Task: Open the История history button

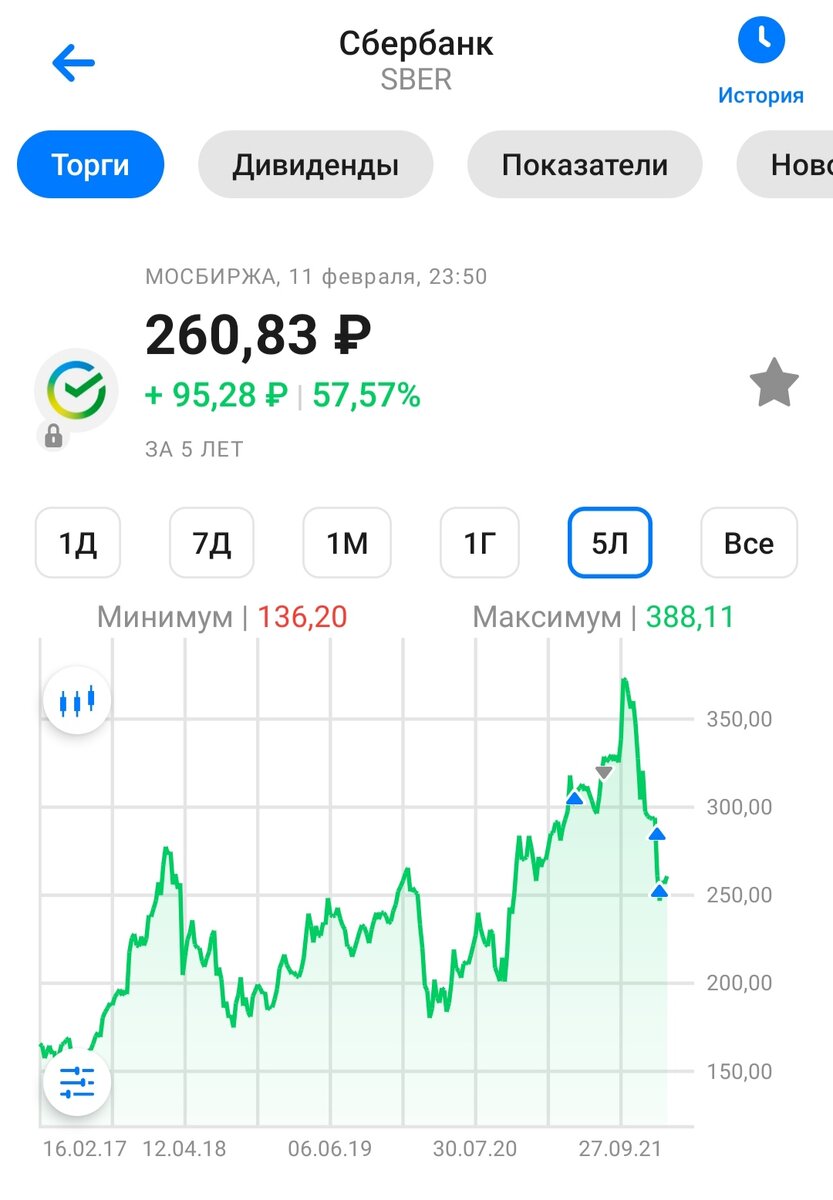Action: [x=761, y=62]
